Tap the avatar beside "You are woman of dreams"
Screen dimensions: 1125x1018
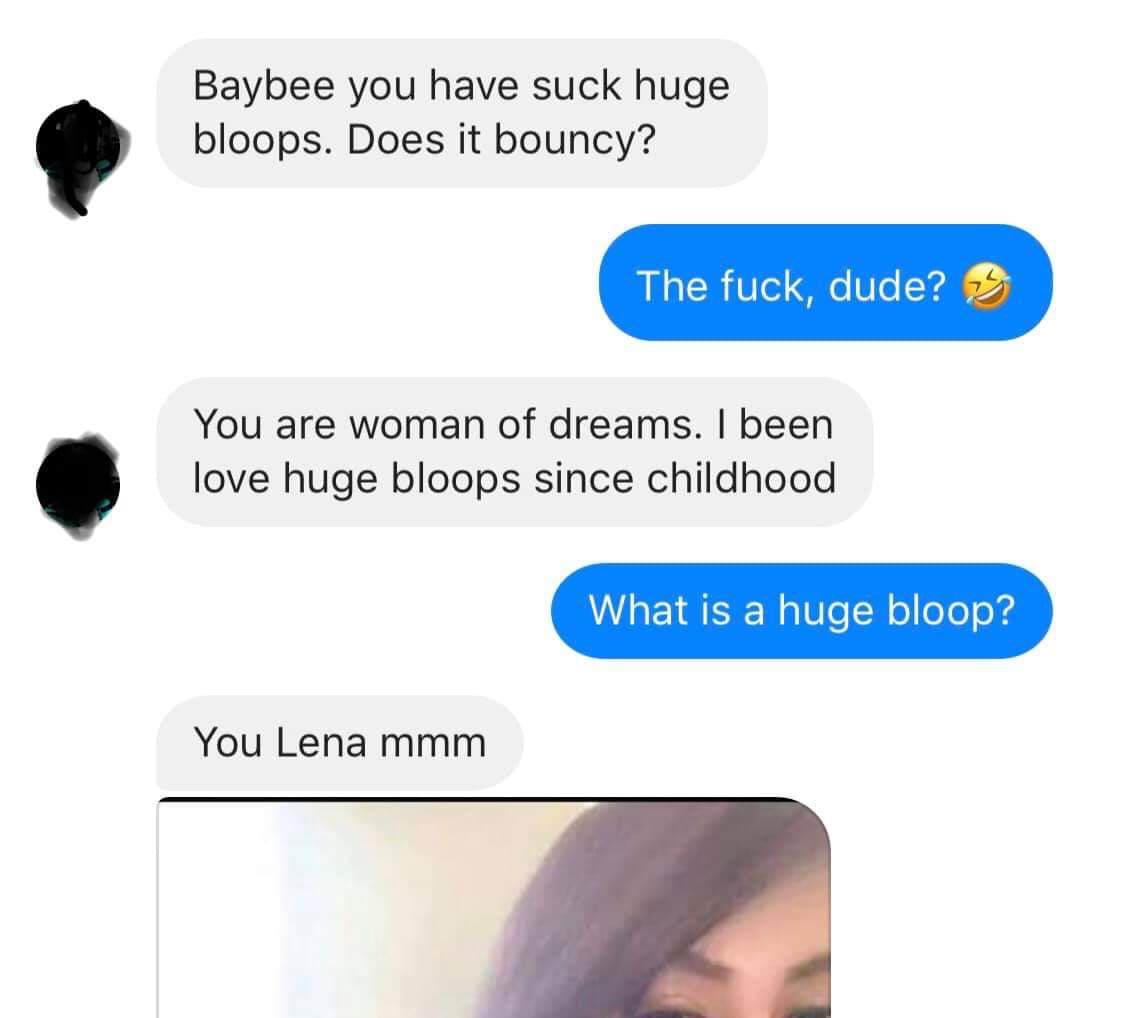click(x=77, y=485)
